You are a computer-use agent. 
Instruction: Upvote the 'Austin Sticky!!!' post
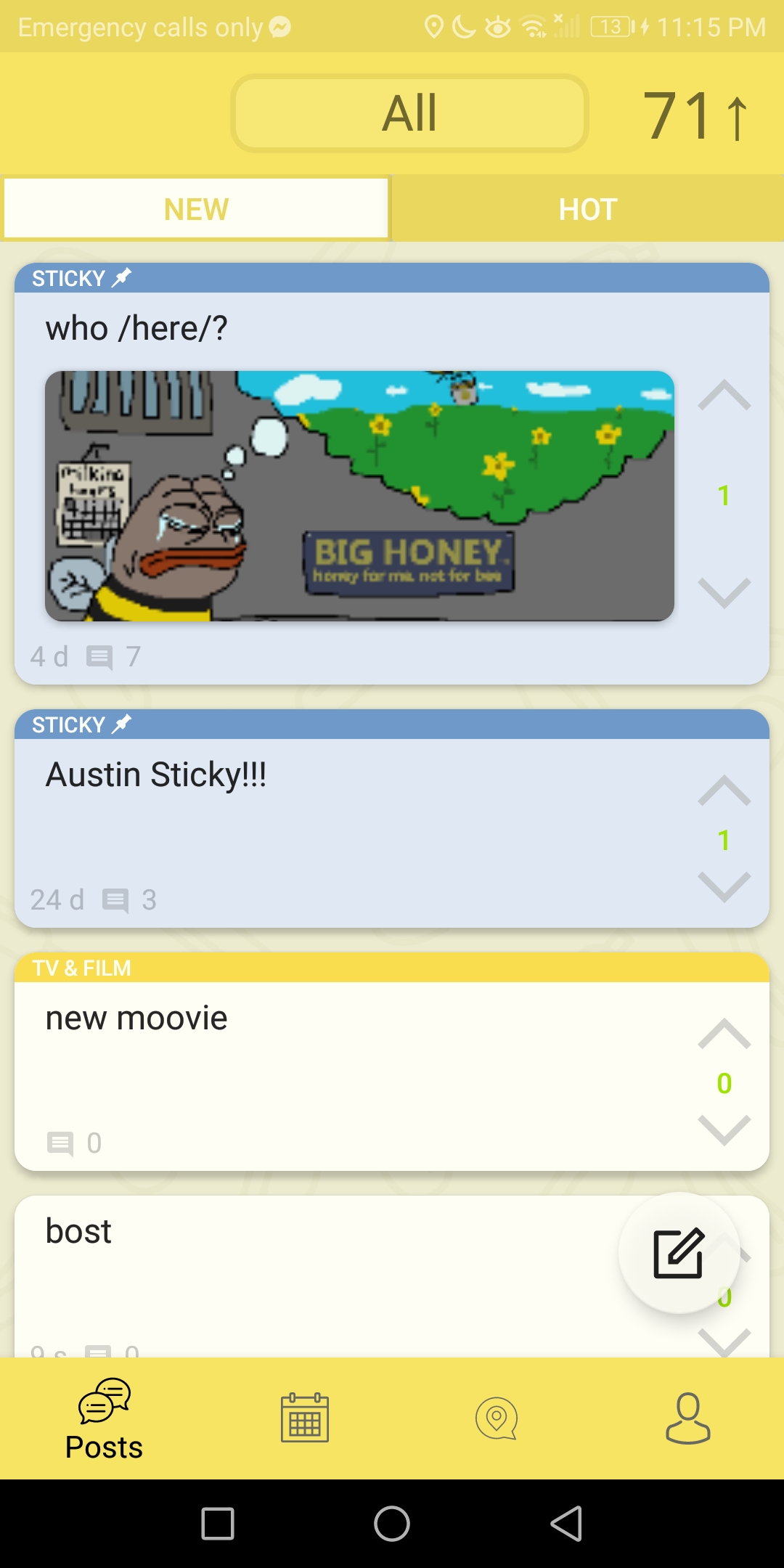(x=724, y=791)
